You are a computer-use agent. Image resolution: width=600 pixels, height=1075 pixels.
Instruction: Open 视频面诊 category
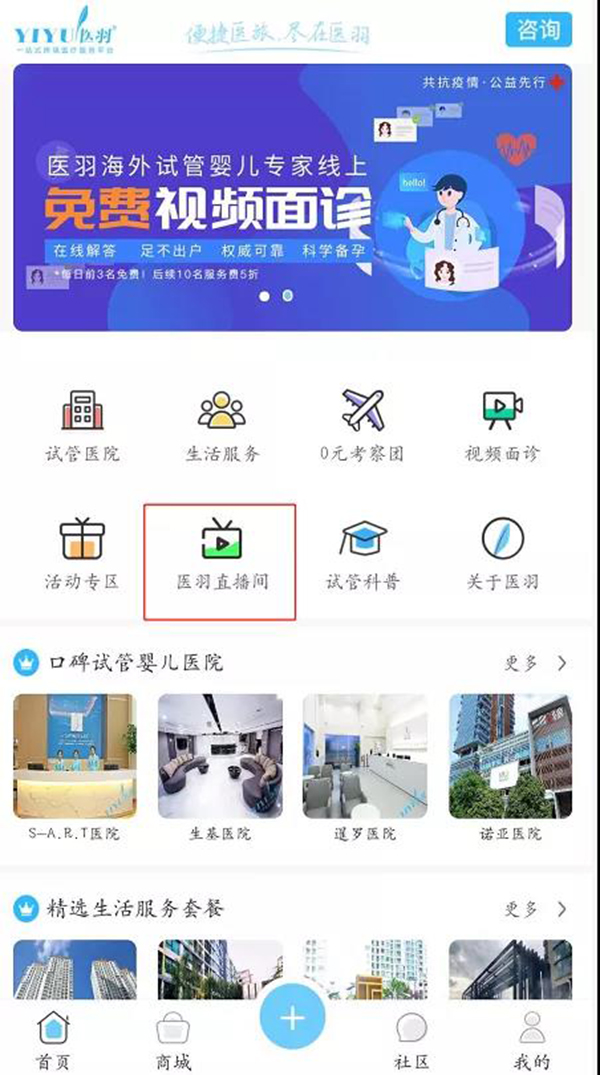point(502,425)
